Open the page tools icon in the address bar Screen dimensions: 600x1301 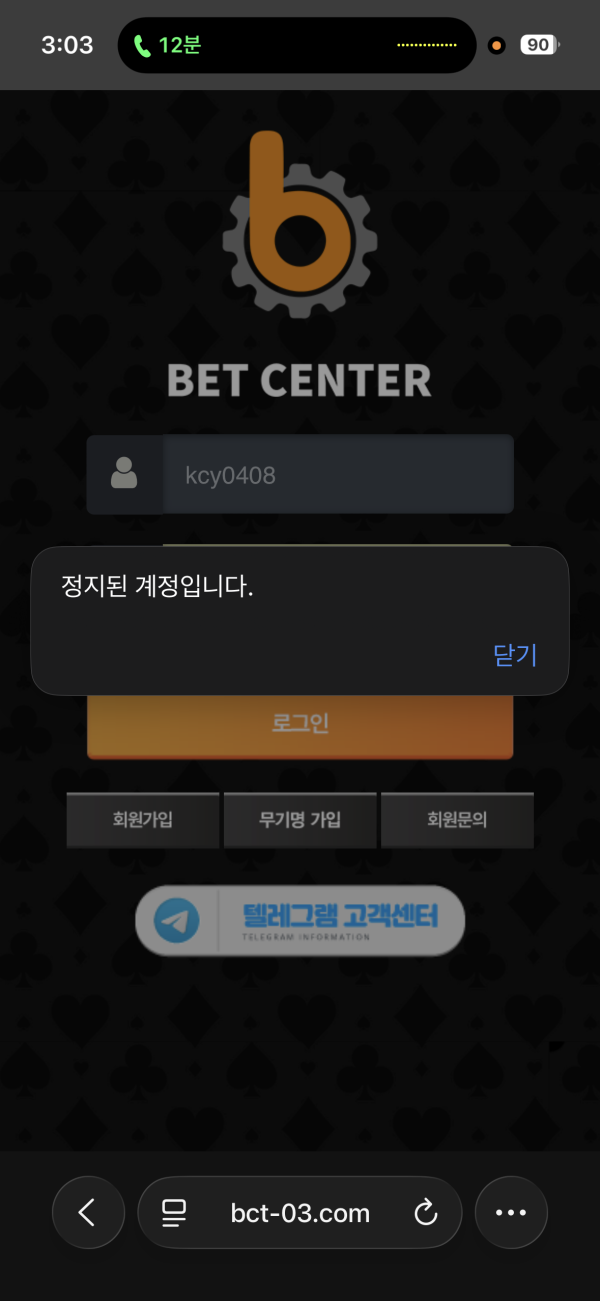175,1213
